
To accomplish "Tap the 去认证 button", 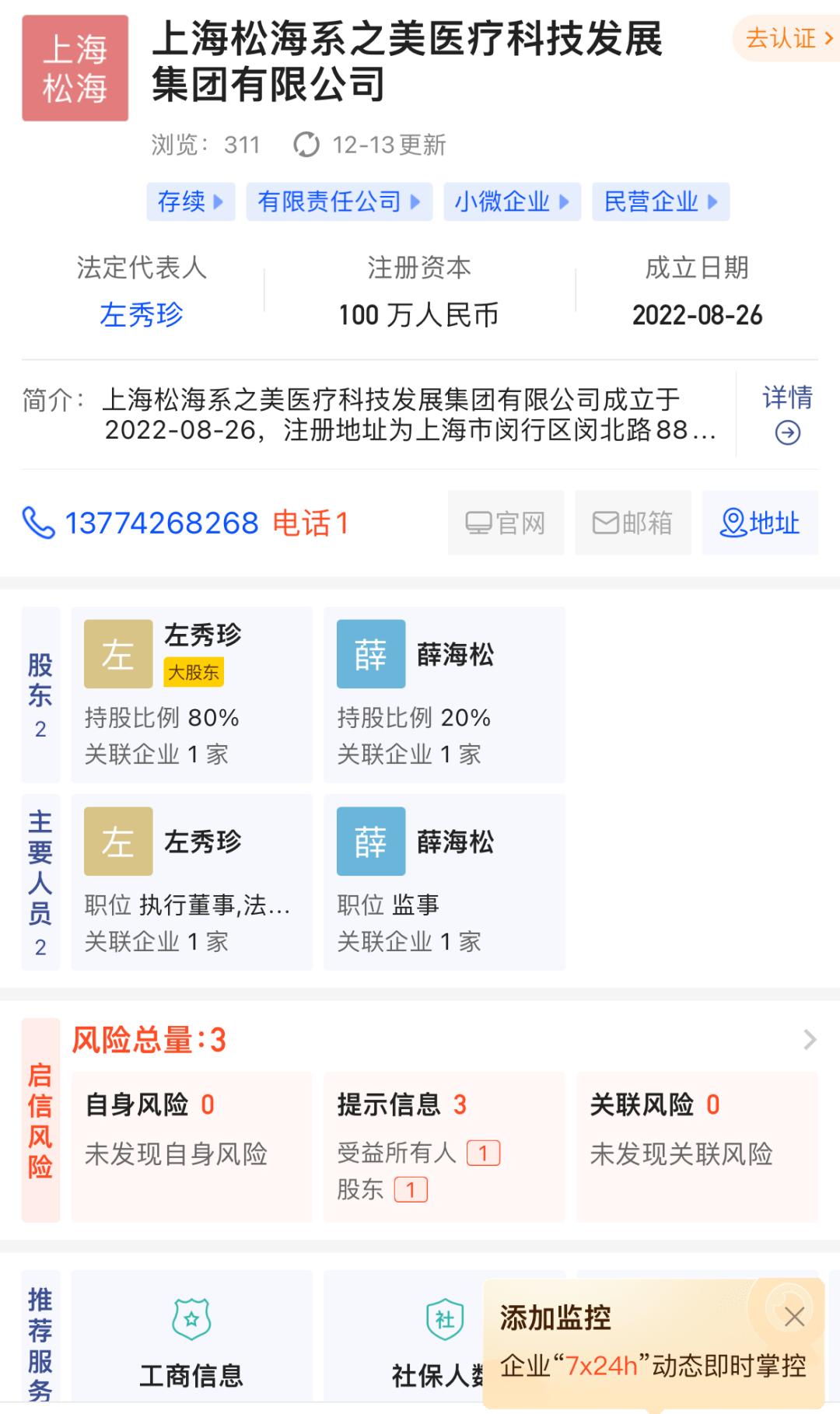I will coord(787,37).
